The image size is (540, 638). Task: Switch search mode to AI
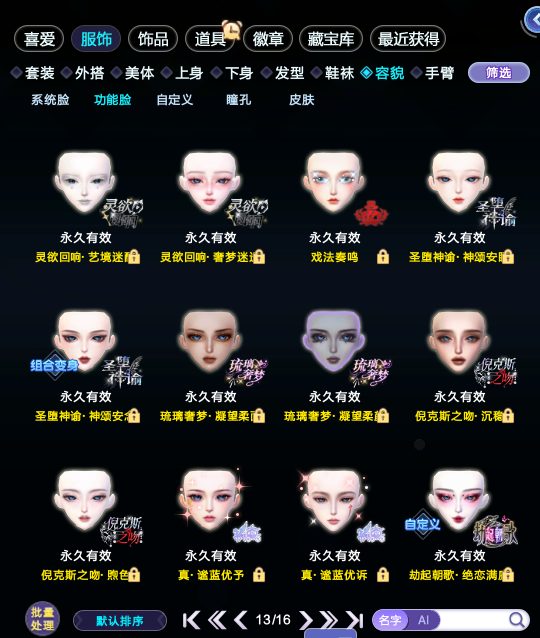(x=424, y=620)
